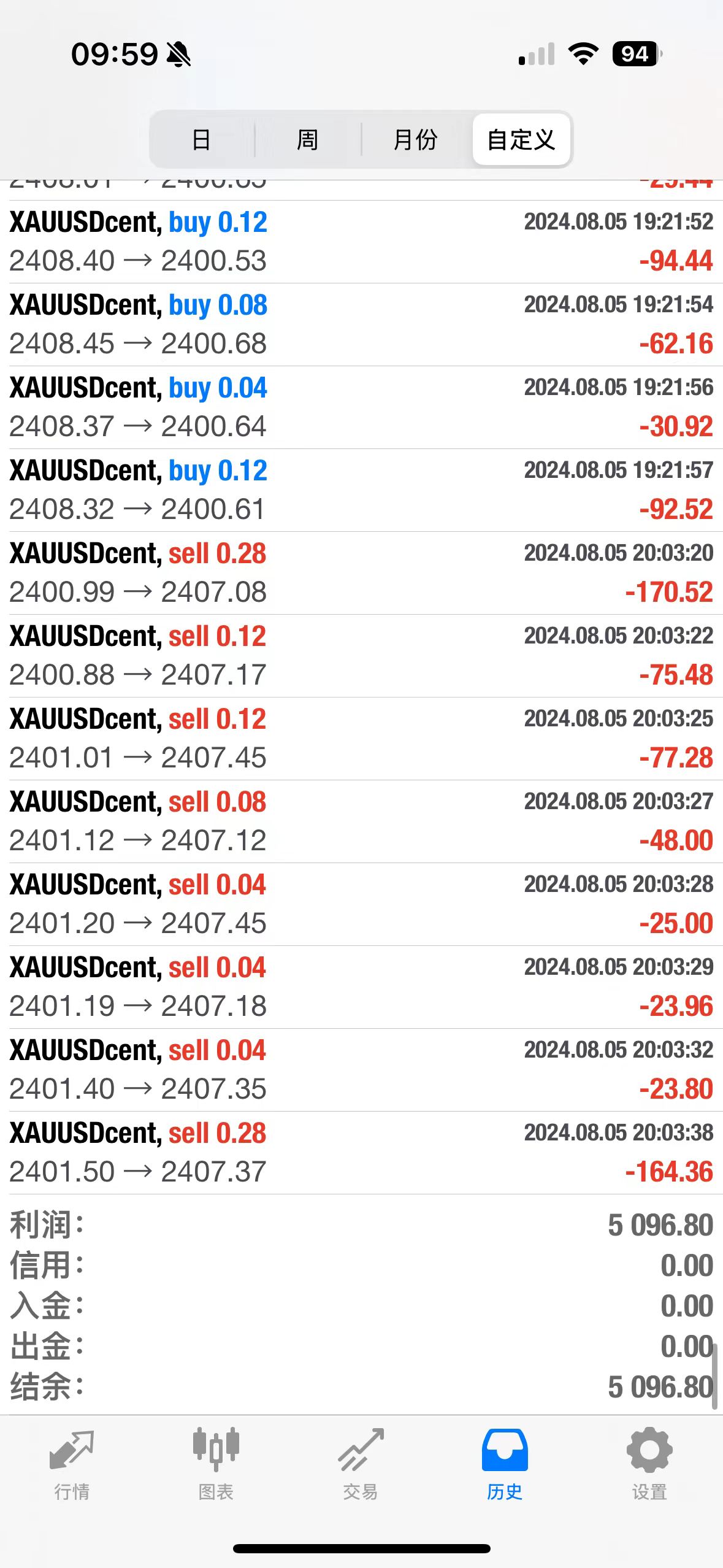Expand the sell 0.28 trade with -170.52

pyautogui.click(x=361, y=573)
